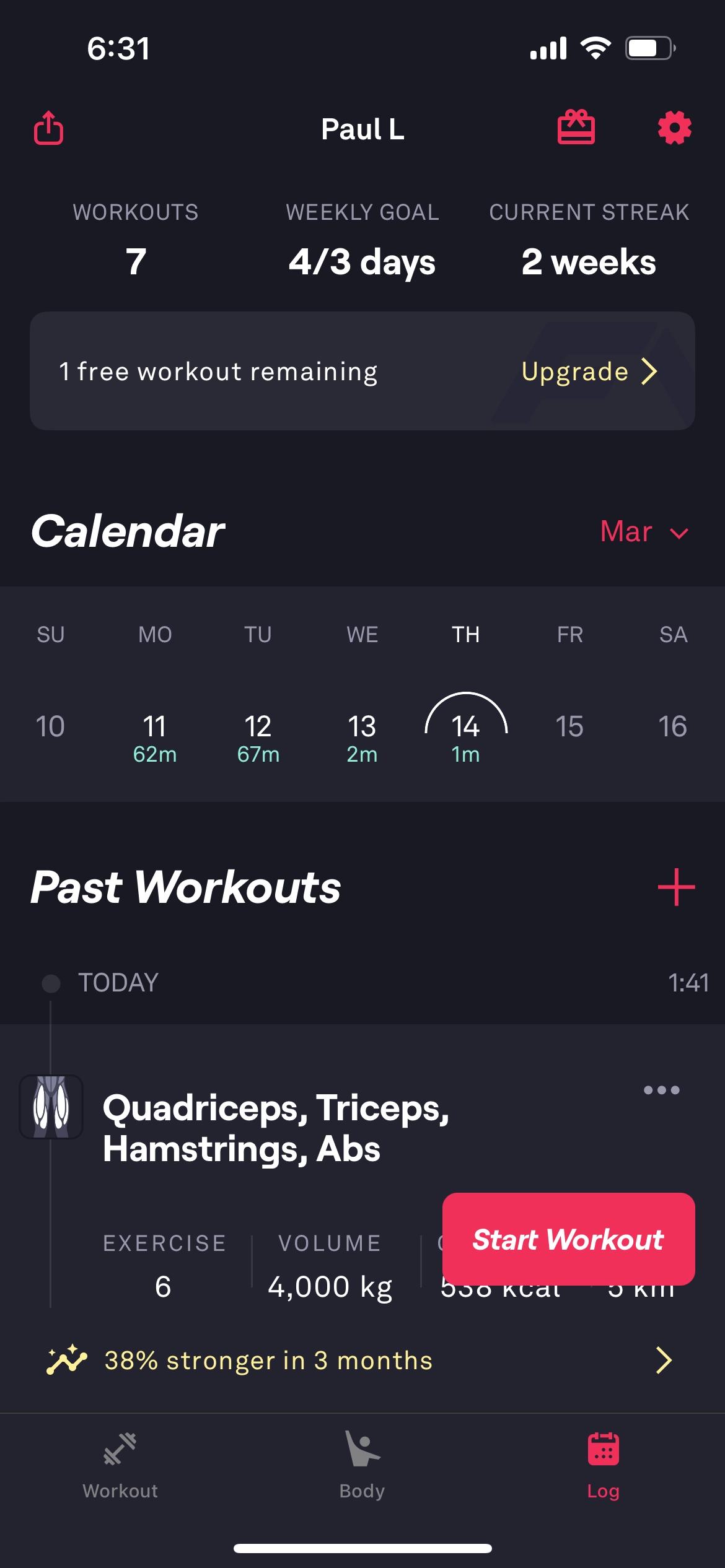Start a new workout
Viewport: 725px width, 1568px height.
click(568, 1239)
